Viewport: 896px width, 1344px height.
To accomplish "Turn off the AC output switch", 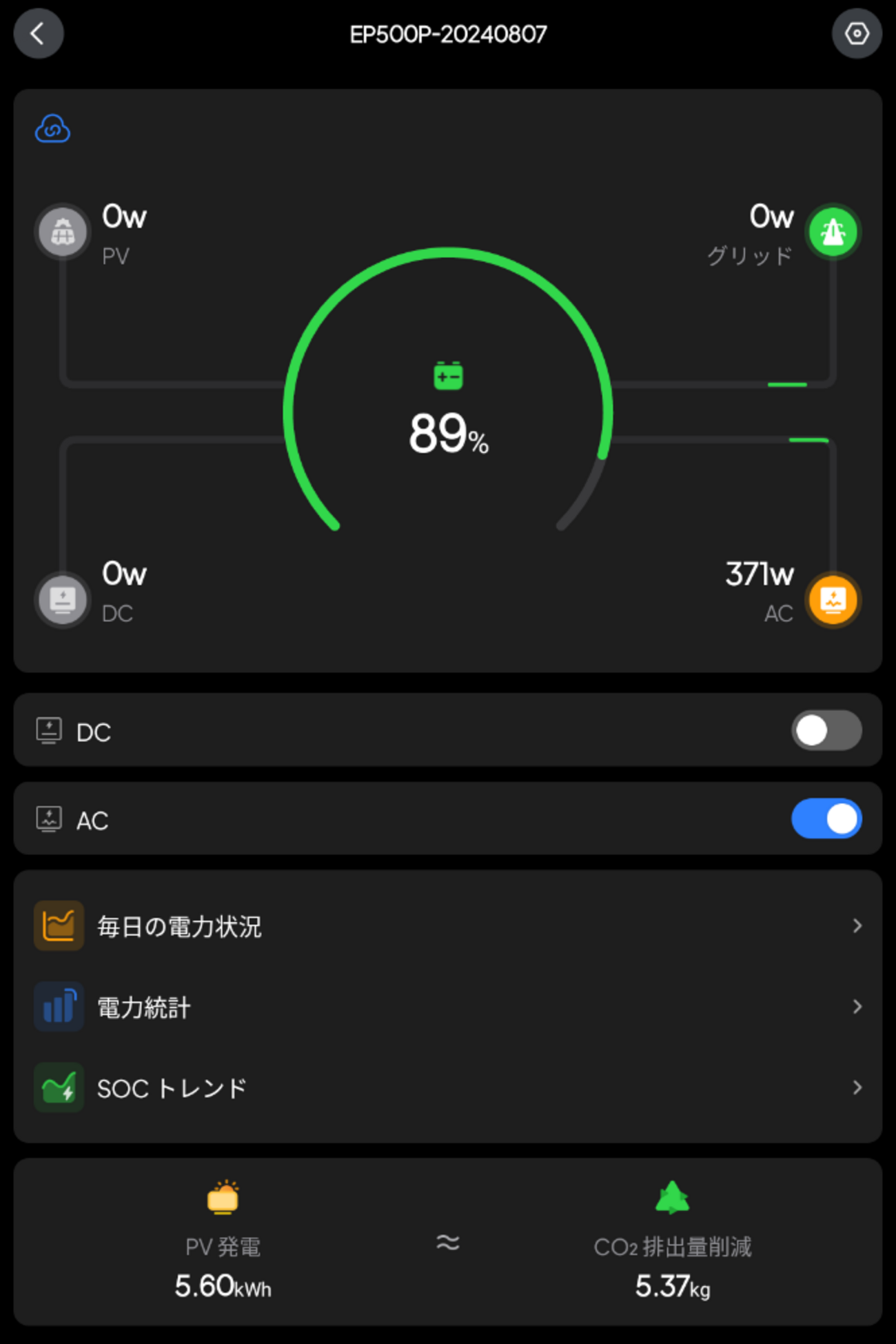I will 826,819.
